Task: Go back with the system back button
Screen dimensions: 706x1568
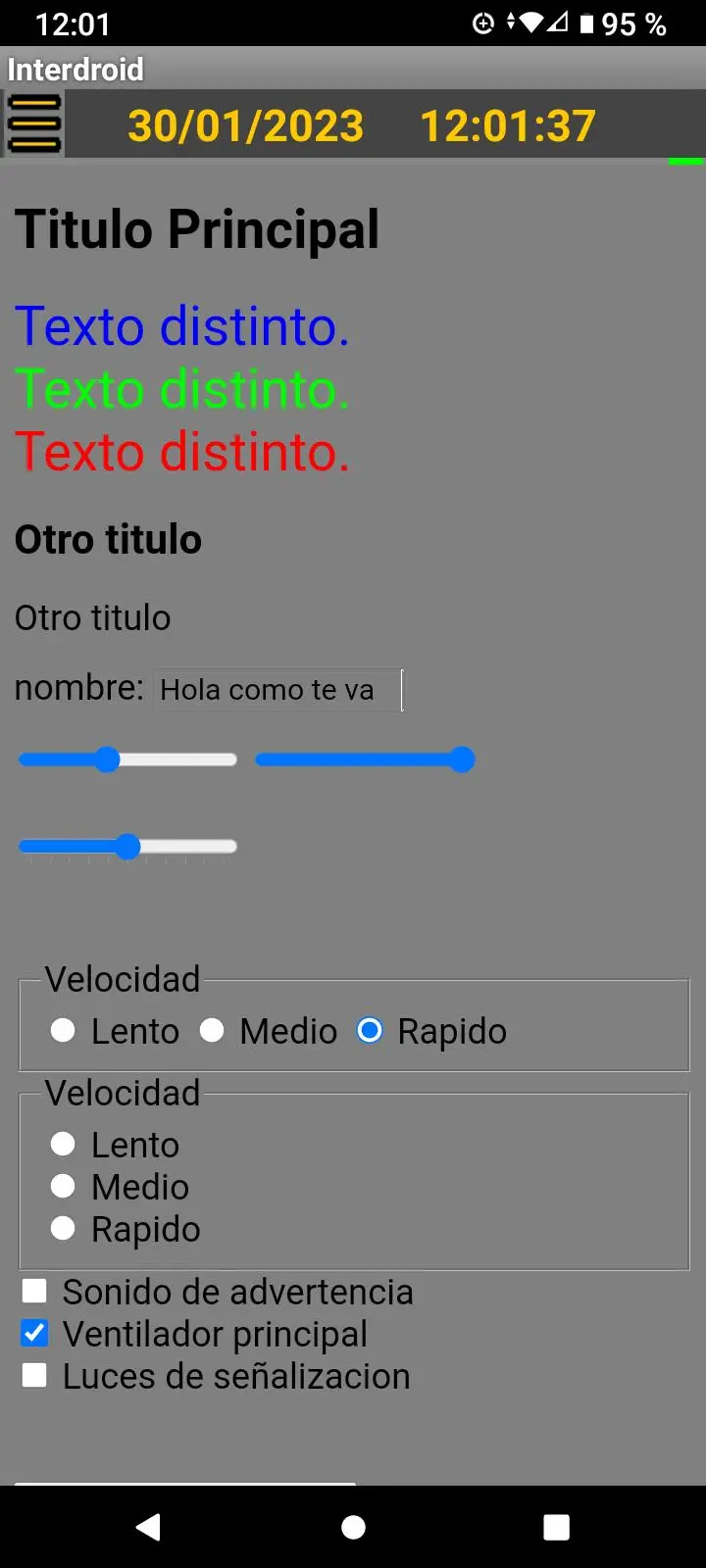Action: 148,1527
